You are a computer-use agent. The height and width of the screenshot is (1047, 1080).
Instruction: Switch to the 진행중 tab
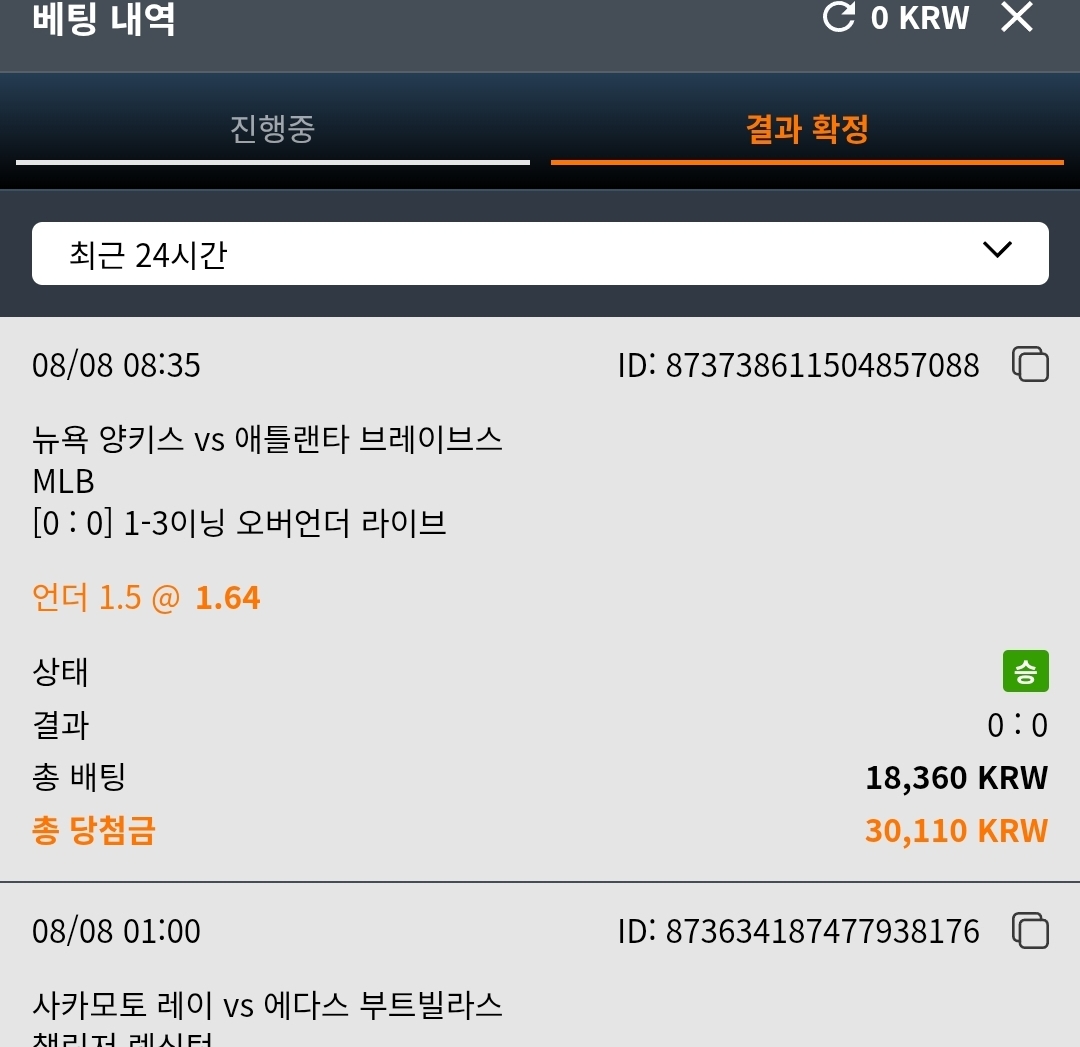tap(273, 129)
